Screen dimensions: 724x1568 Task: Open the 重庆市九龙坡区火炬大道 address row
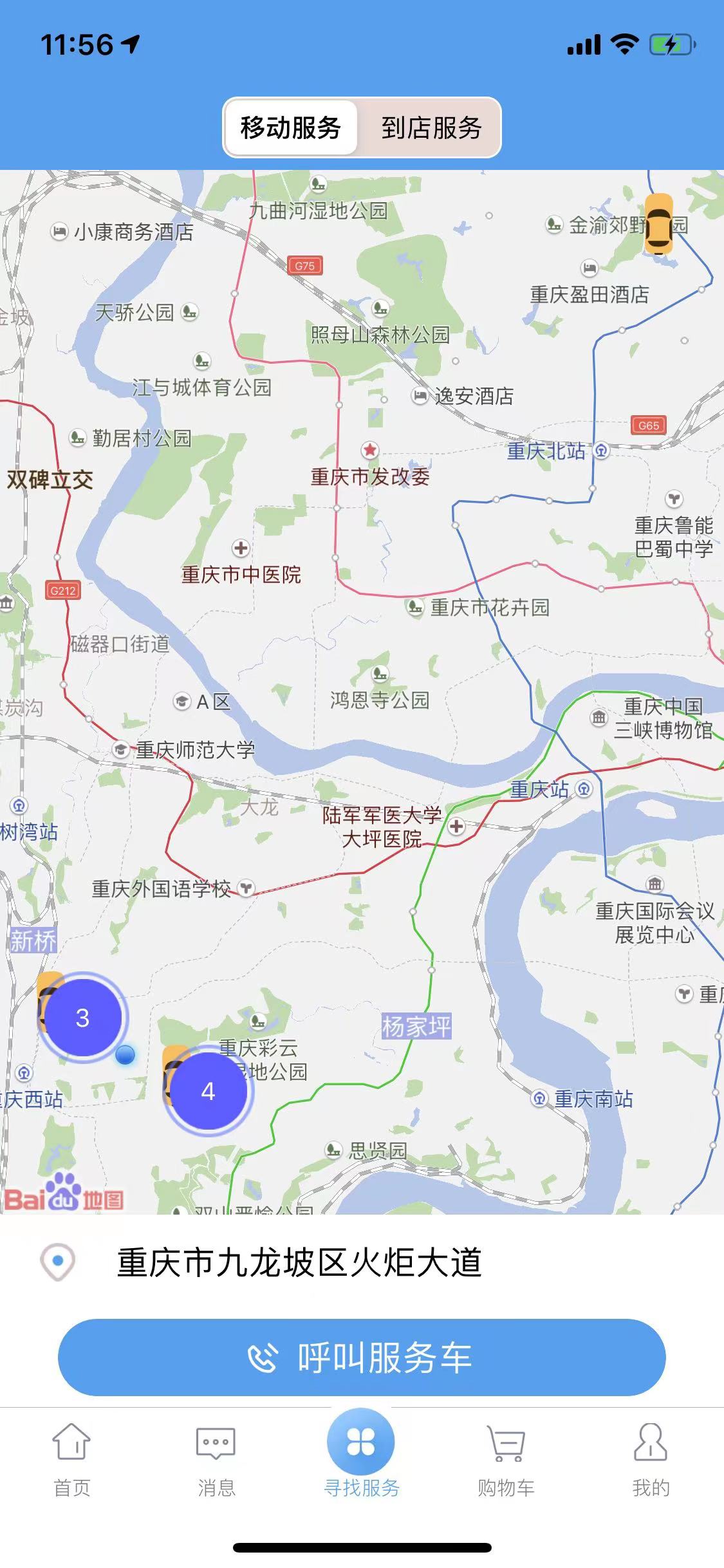point(299,1262)
